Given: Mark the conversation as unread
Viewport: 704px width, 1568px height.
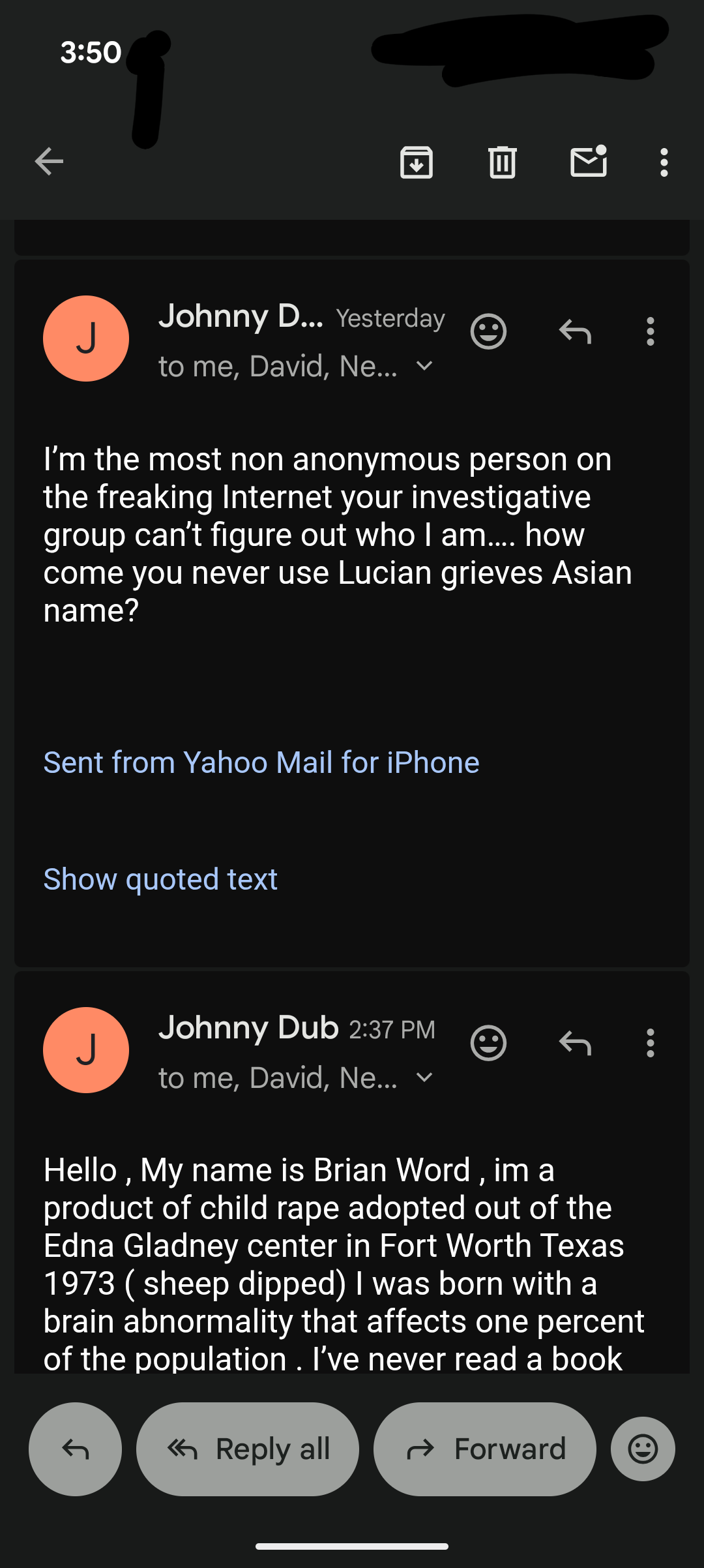Looking at the screenshot, I should click(589, 162).
